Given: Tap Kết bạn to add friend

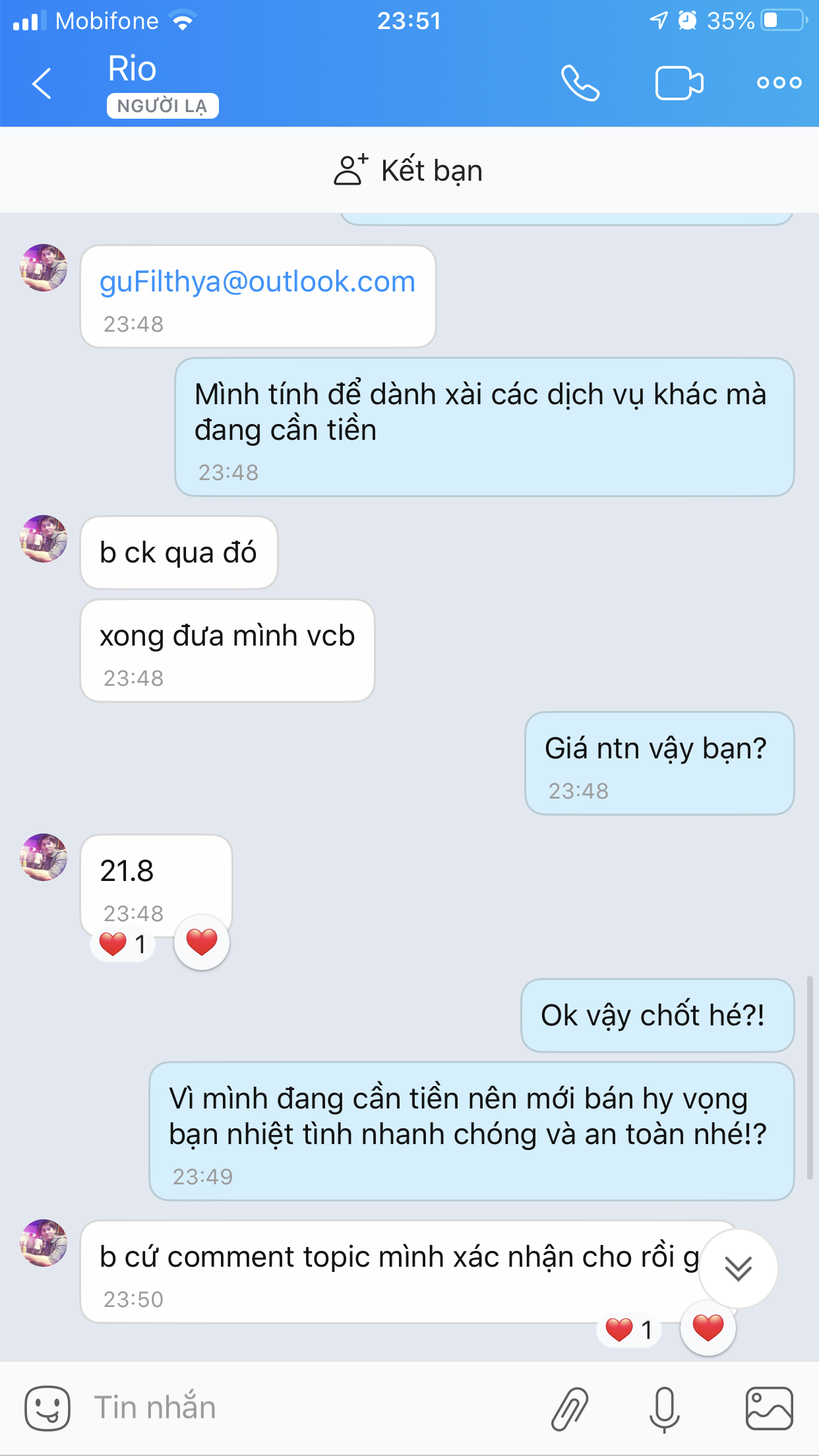Looking at the screenshot, I should click(x=409, y=170).
